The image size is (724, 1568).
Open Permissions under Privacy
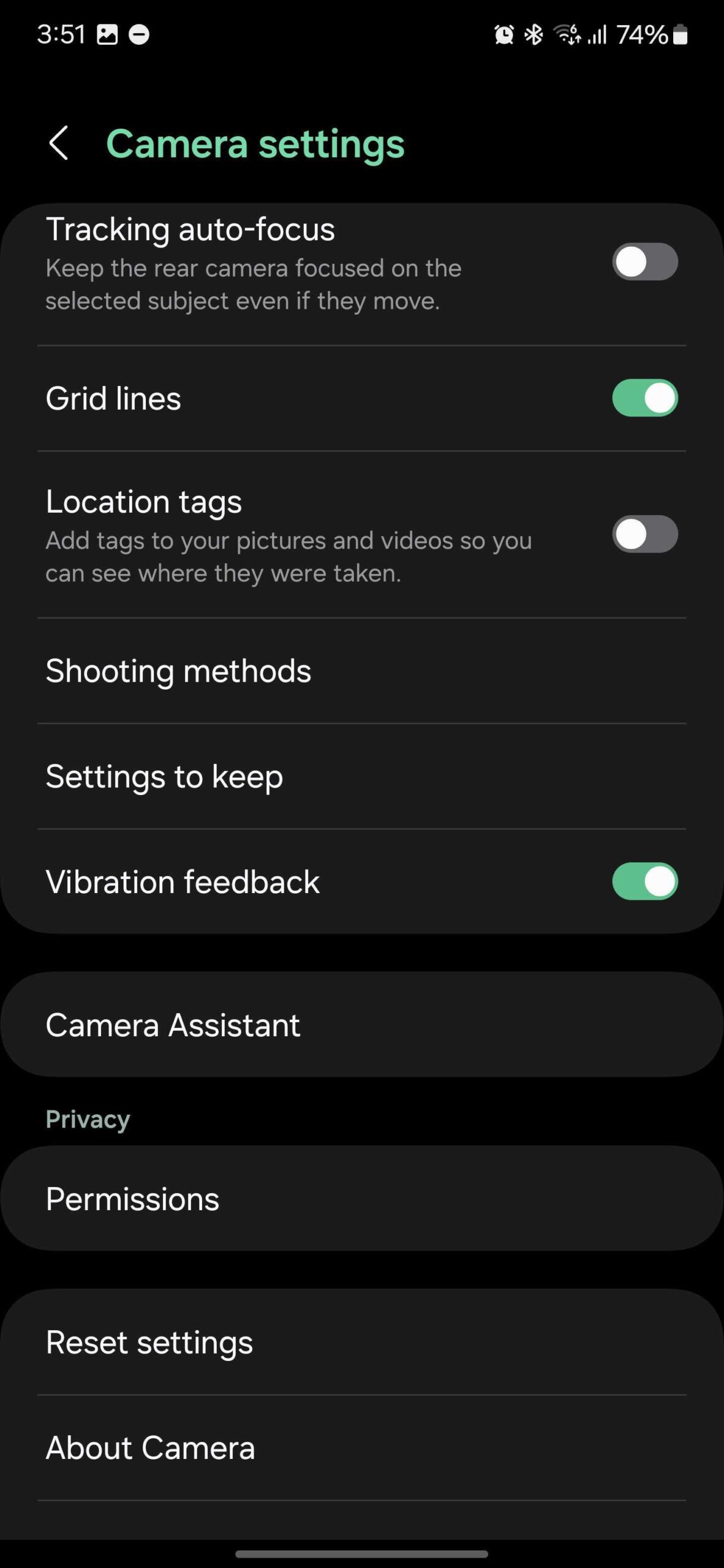pos(361,1199)
